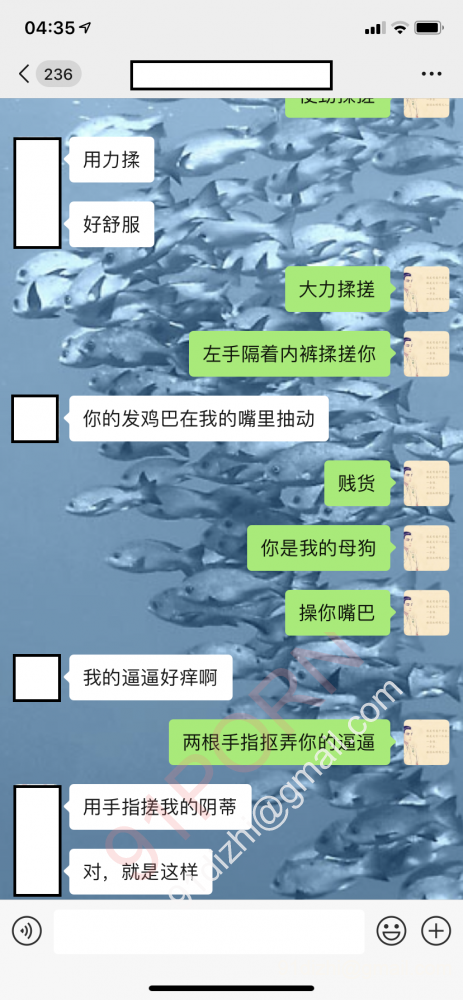This screenshot has width=463, height=1000.
Task: Focus the message text field
Action: (x=209, y=932)
